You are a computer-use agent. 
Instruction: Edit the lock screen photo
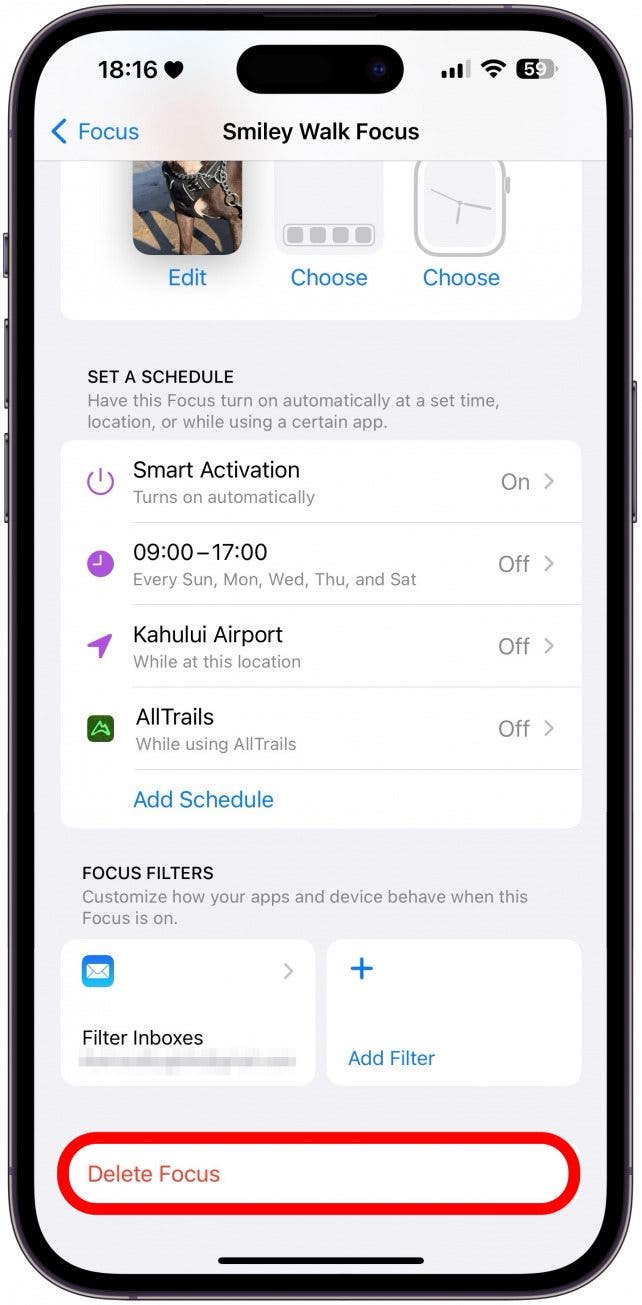187,278
